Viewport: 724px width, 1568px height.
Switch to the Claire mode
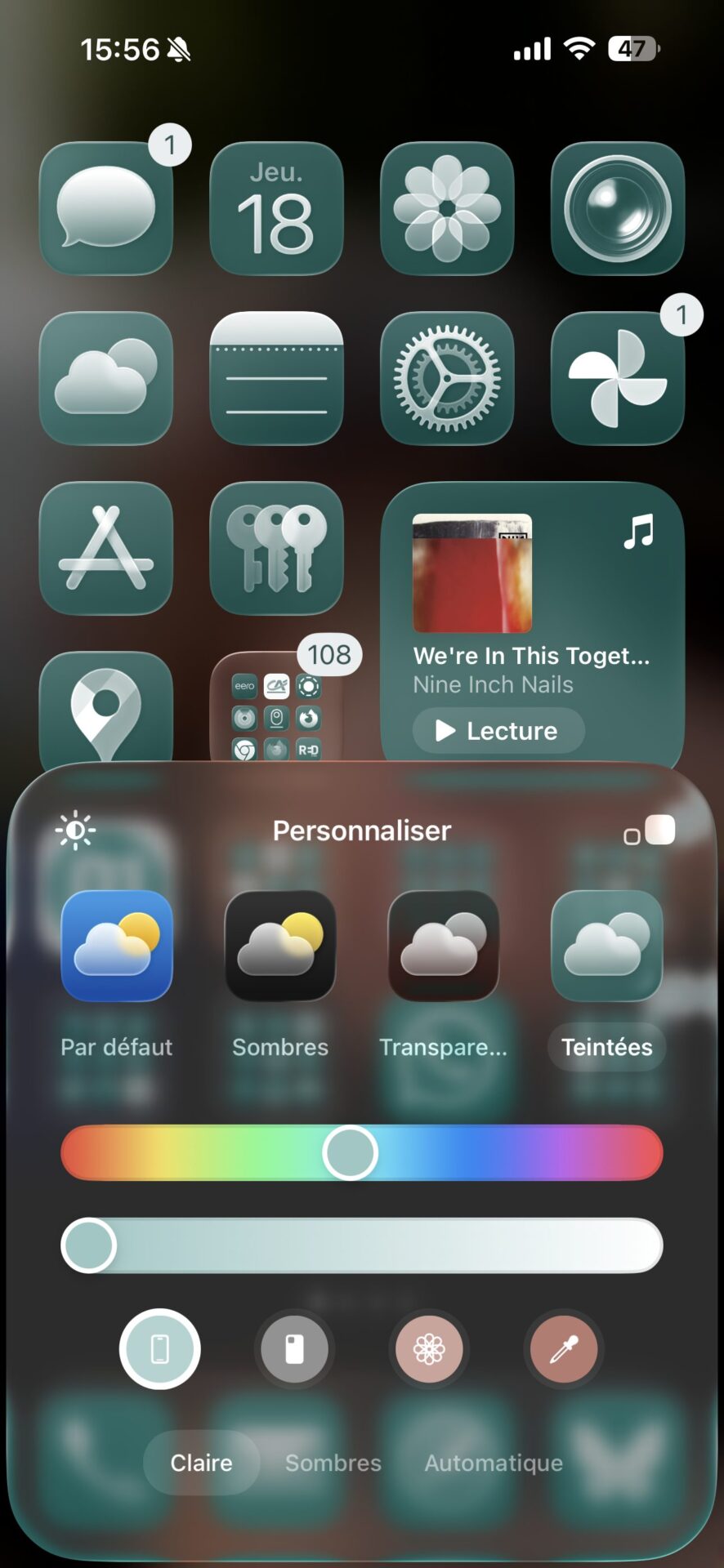click(201, 1463)
